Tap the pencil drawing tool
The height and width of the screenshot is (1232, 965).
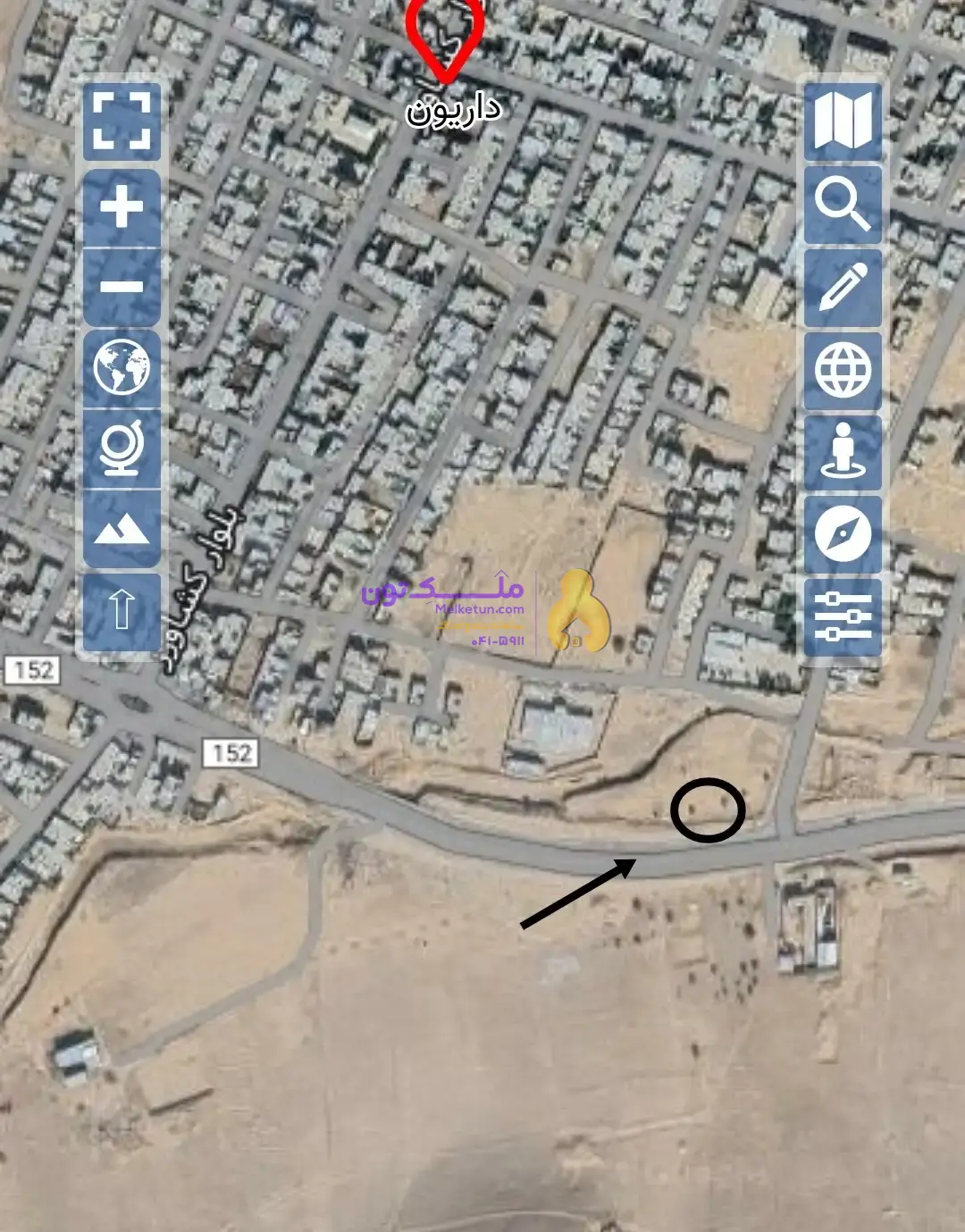(x=843, y=287)
